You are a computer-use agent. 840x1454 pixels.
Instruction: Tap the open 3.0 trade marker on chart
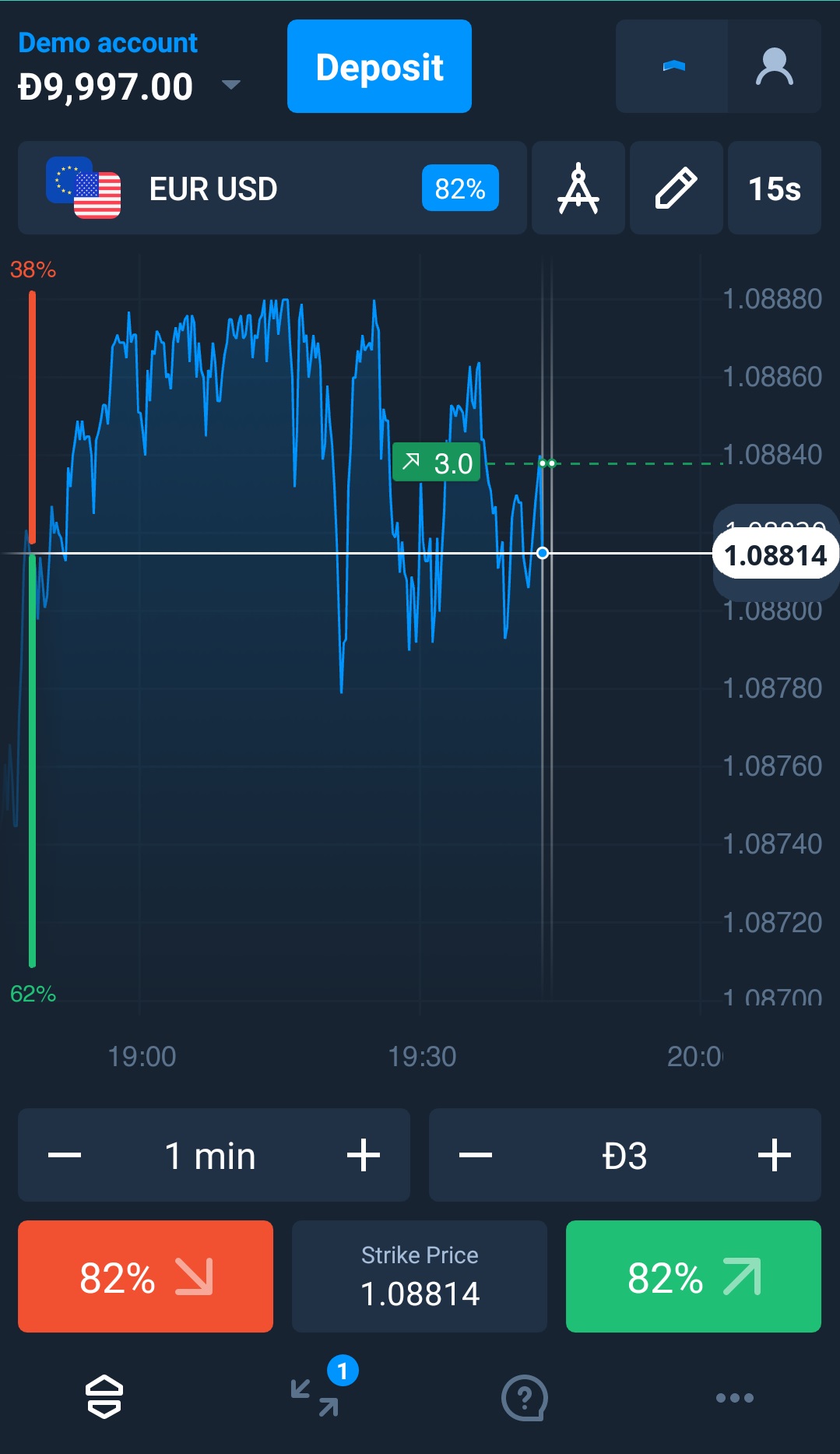click(436, 463)
